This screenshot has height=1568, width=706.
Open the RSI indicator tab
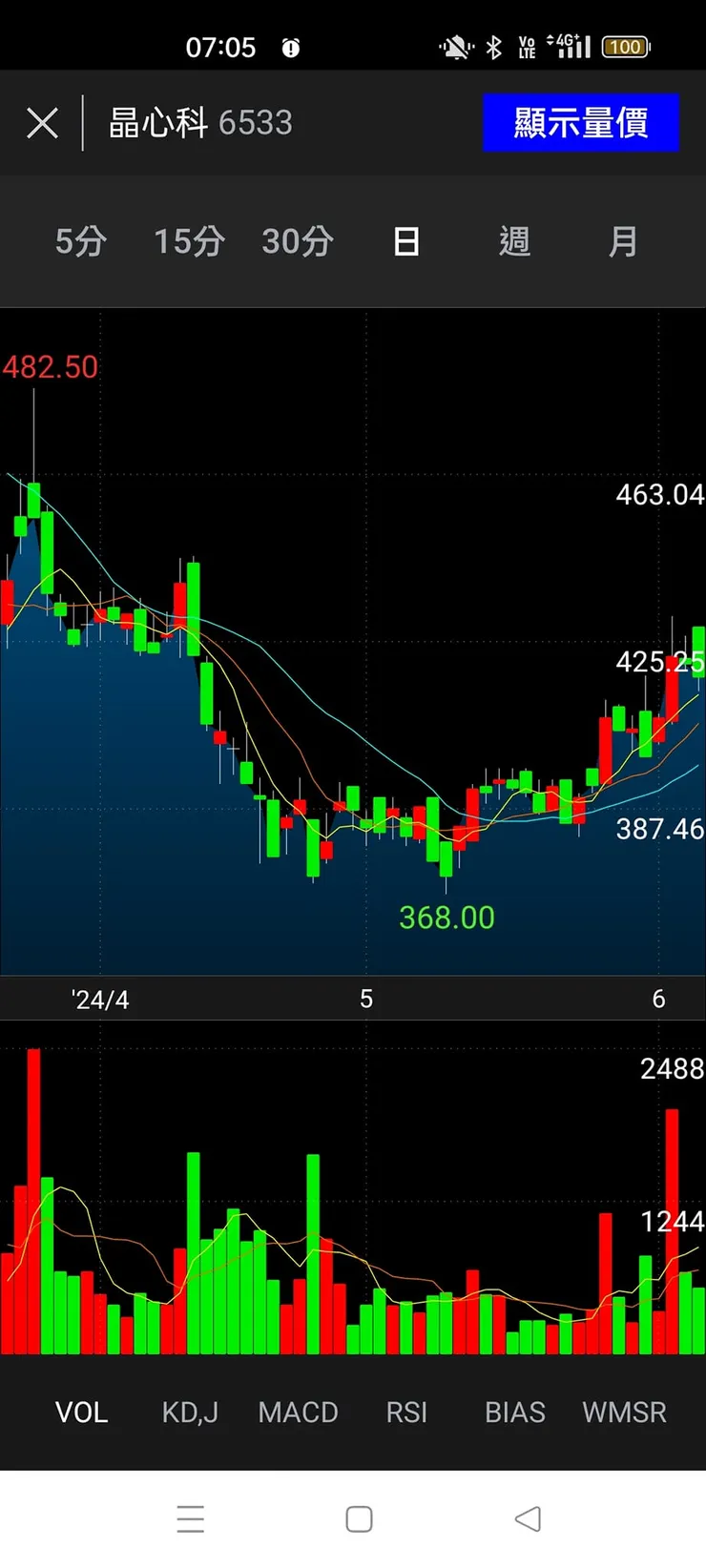tap(406, 1412)
